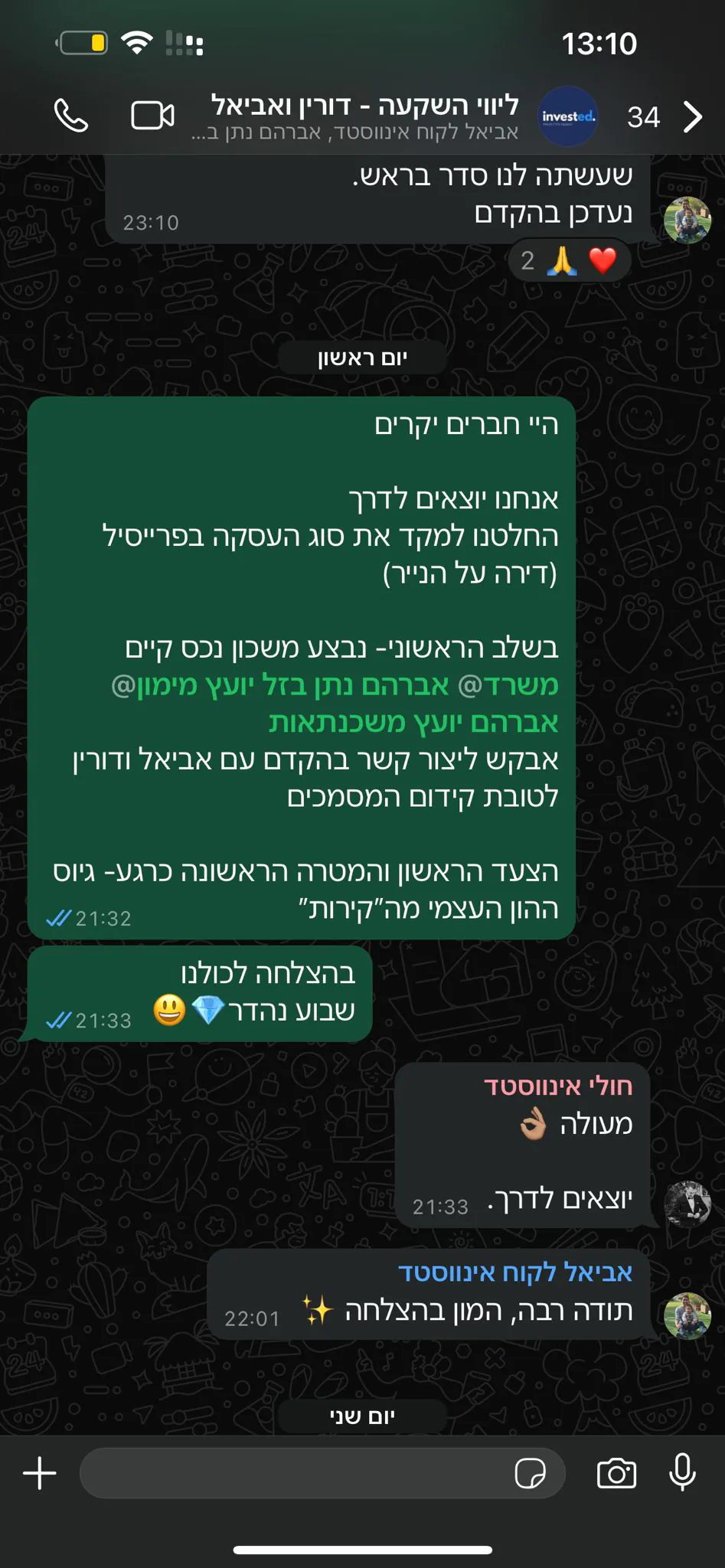Open group info for ליווי השקעה - דורין ואביאל
This screenshot has width=725, height=1568.
click(364, 115)
